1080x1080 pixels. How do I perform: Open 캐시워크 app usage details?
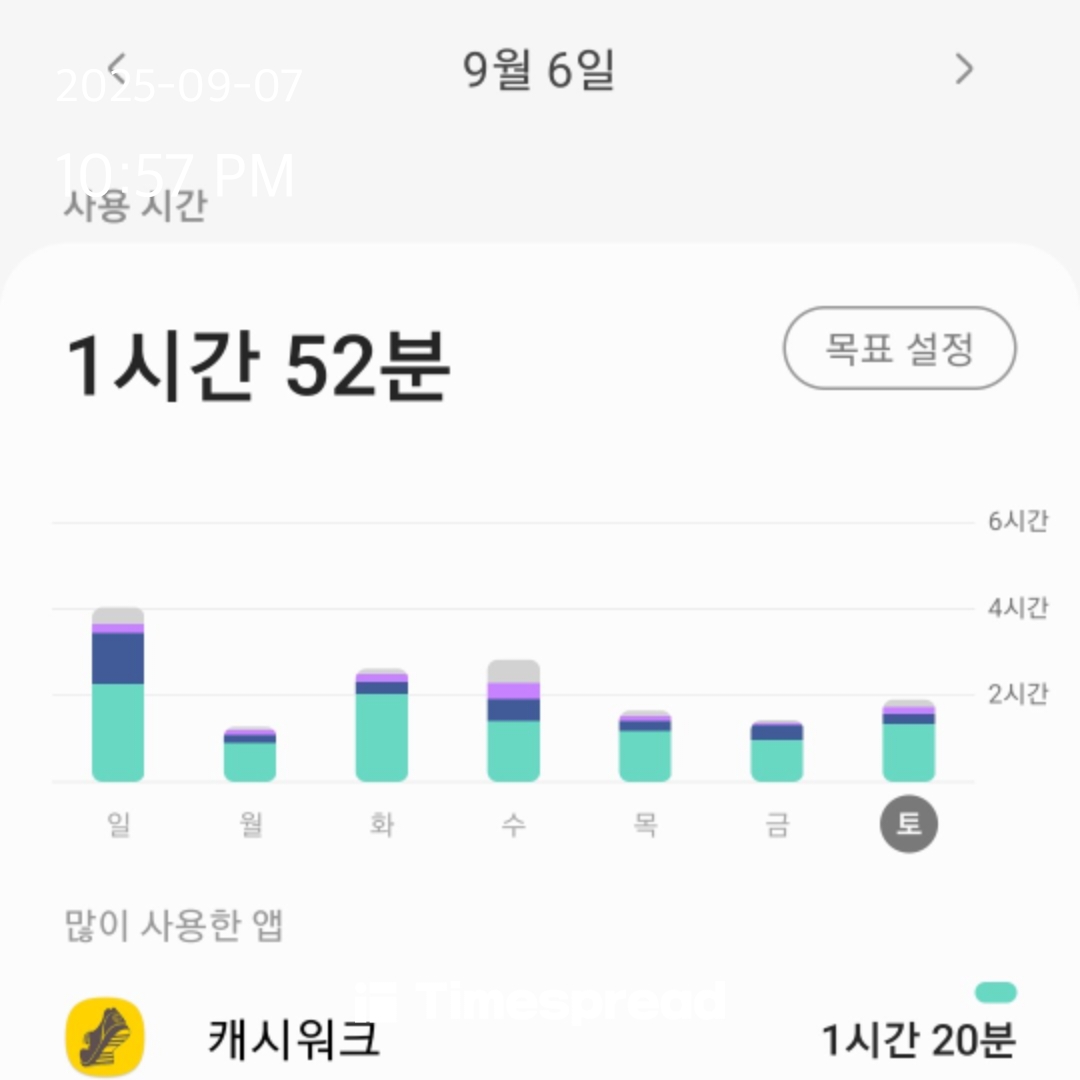[x=540, y=1038]
